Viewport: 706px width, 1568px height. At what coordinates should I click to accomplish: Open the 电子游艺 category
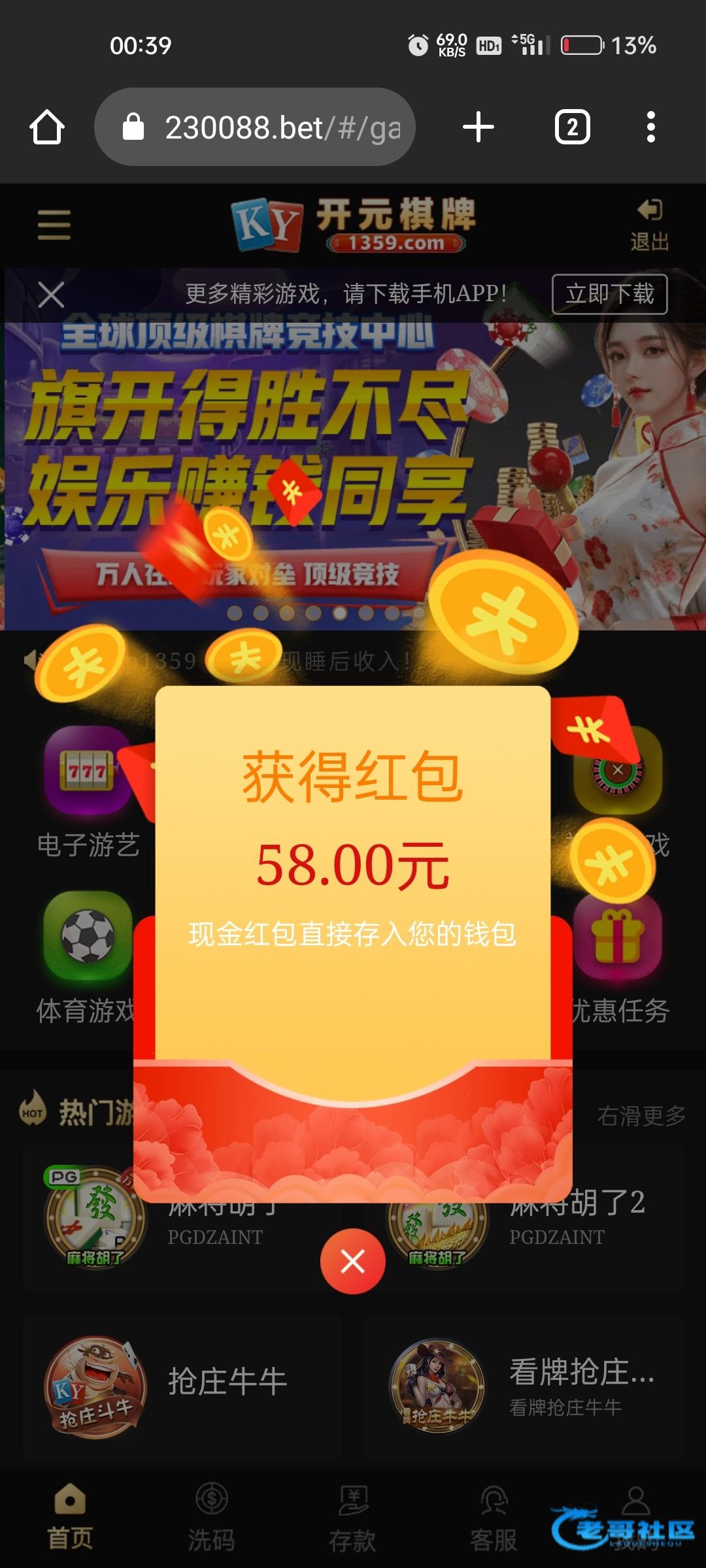tap(88, 791)
